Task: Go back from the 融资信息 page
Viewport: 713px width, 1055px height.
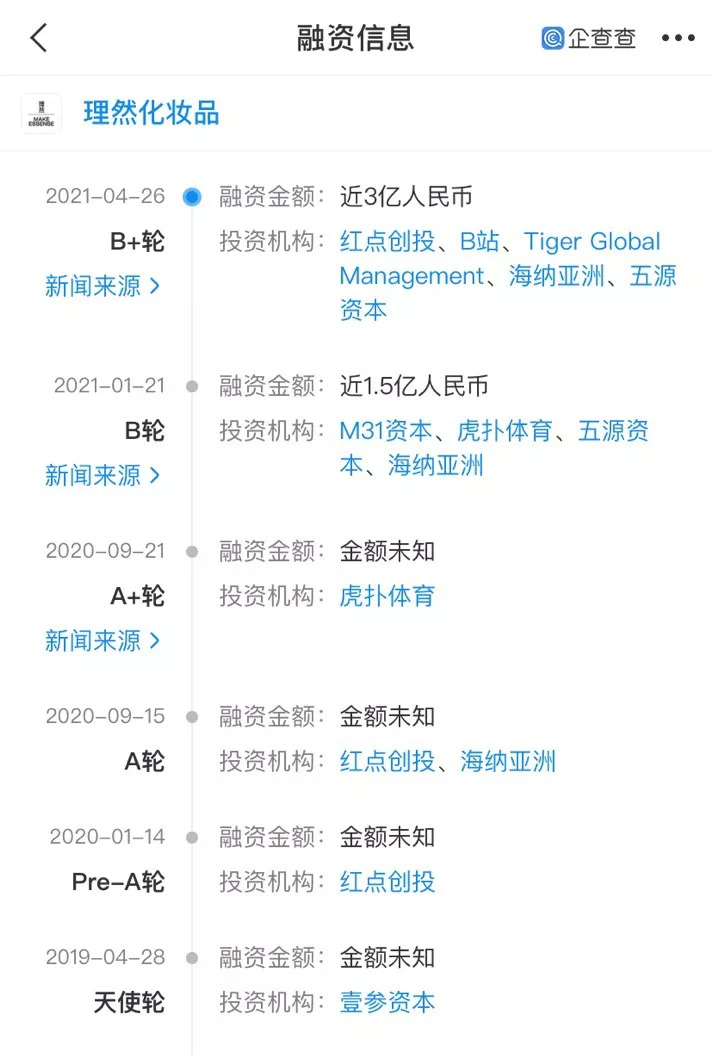Action: (x=38, y=38)
